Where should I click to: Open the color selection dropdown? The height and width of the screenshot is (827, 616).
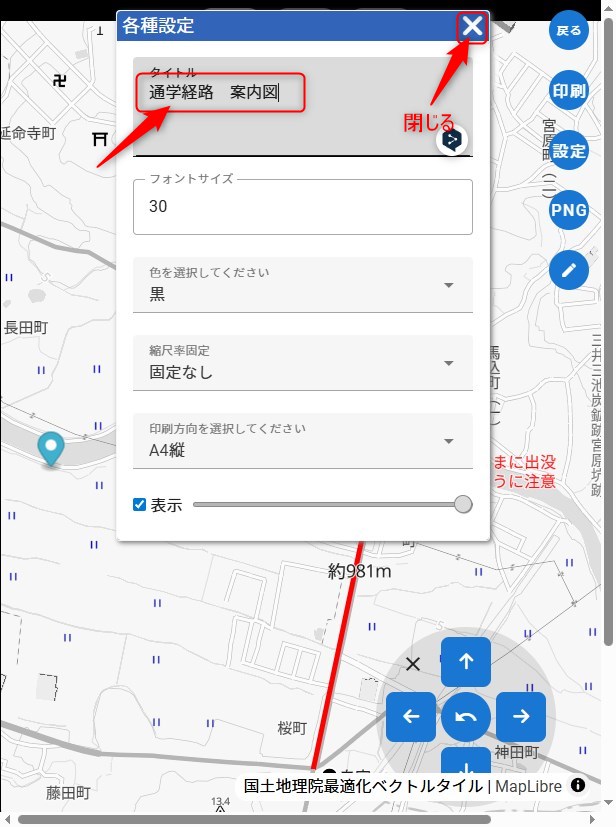(303, 285)
